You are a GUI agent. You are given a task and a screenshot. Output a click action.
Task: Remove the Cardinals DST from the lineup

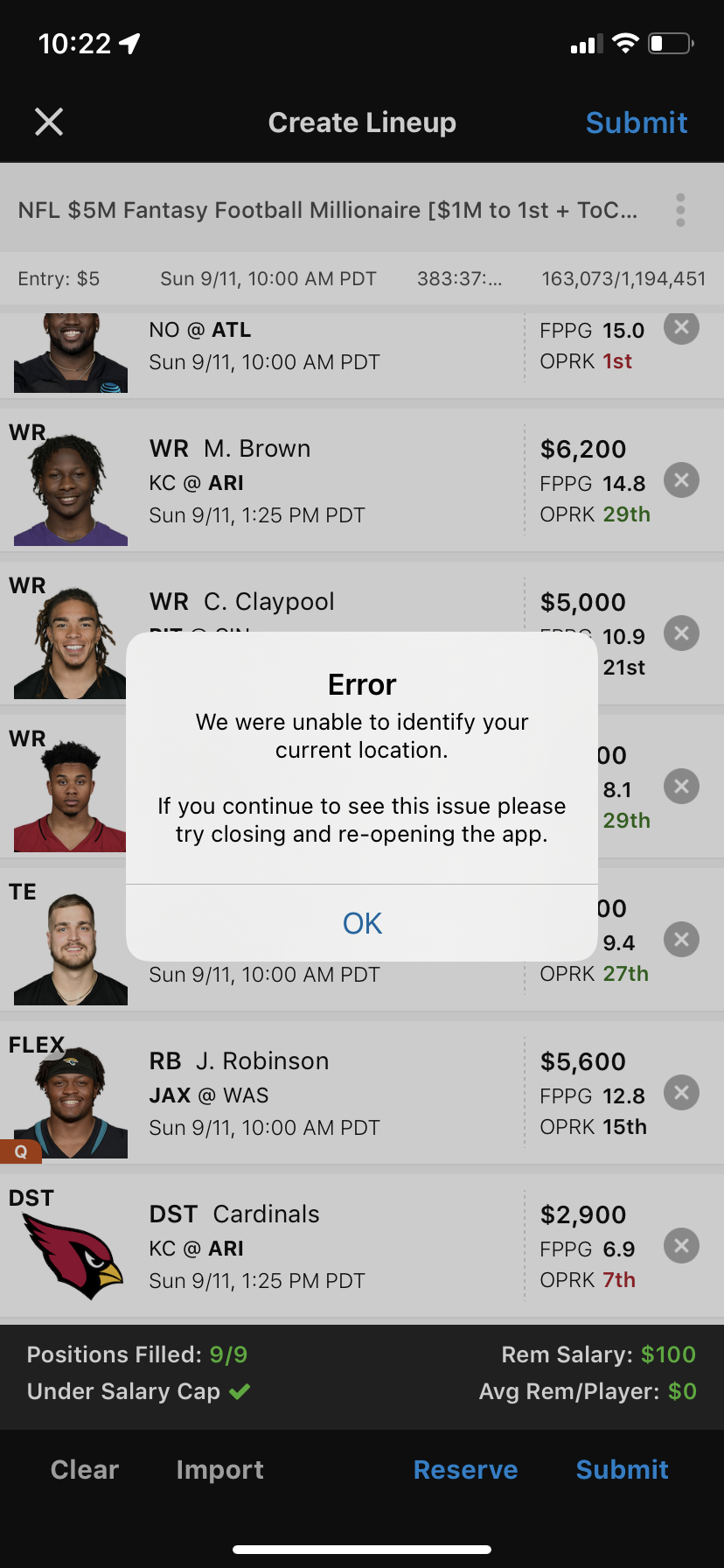(x=681, y=1245)
